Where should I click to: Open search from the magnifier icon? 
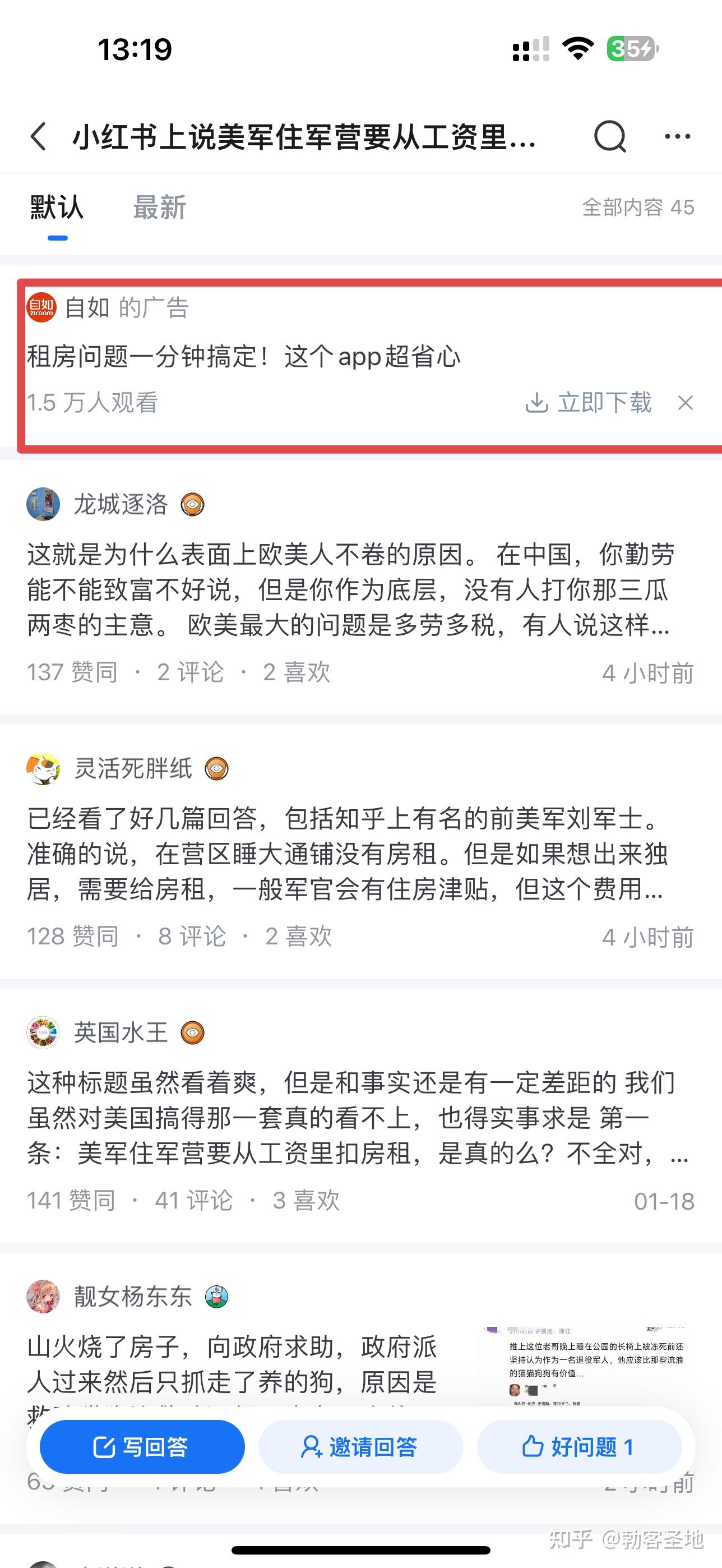(609, 136)
